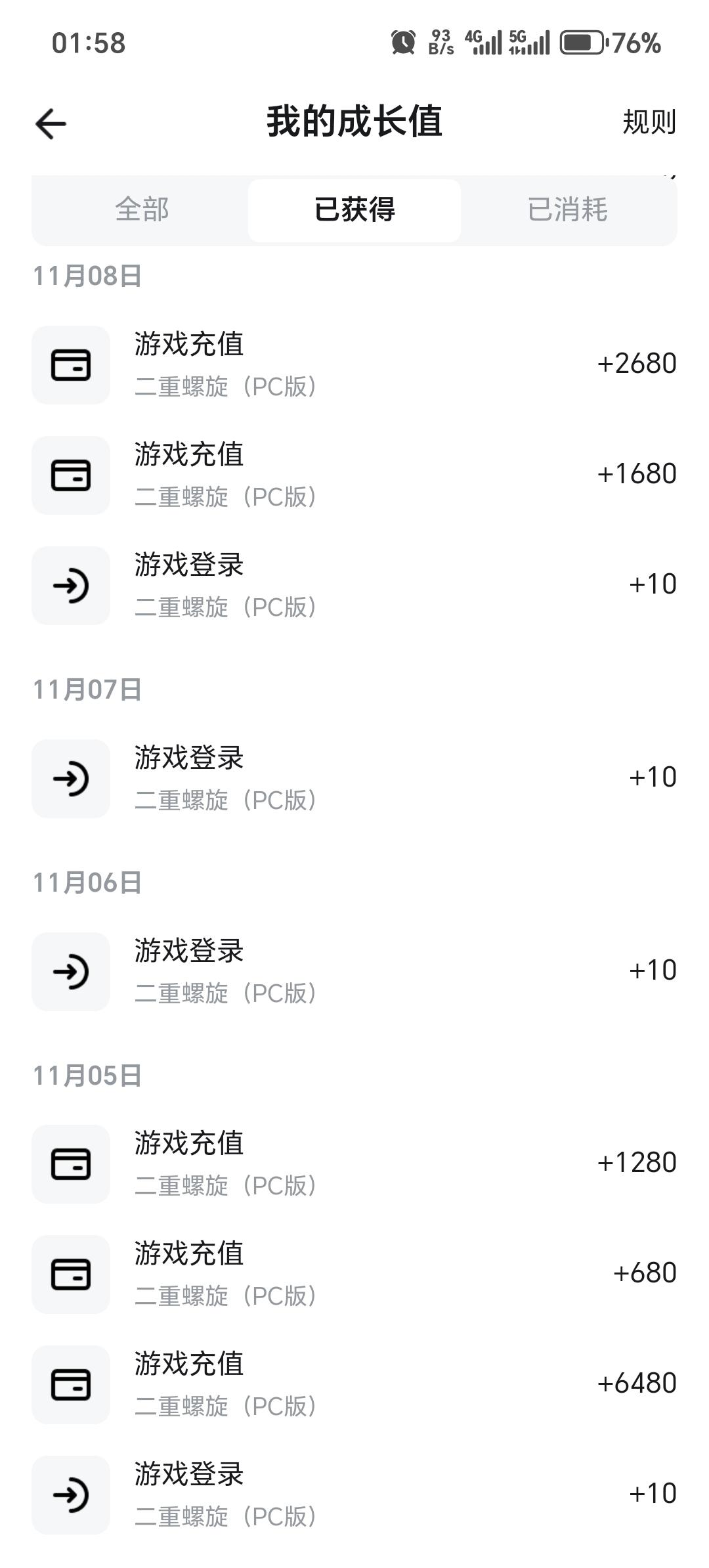Show the 已消耗 tab
Viewport: 709px width, 1568px height.
(x=568, y=210)
